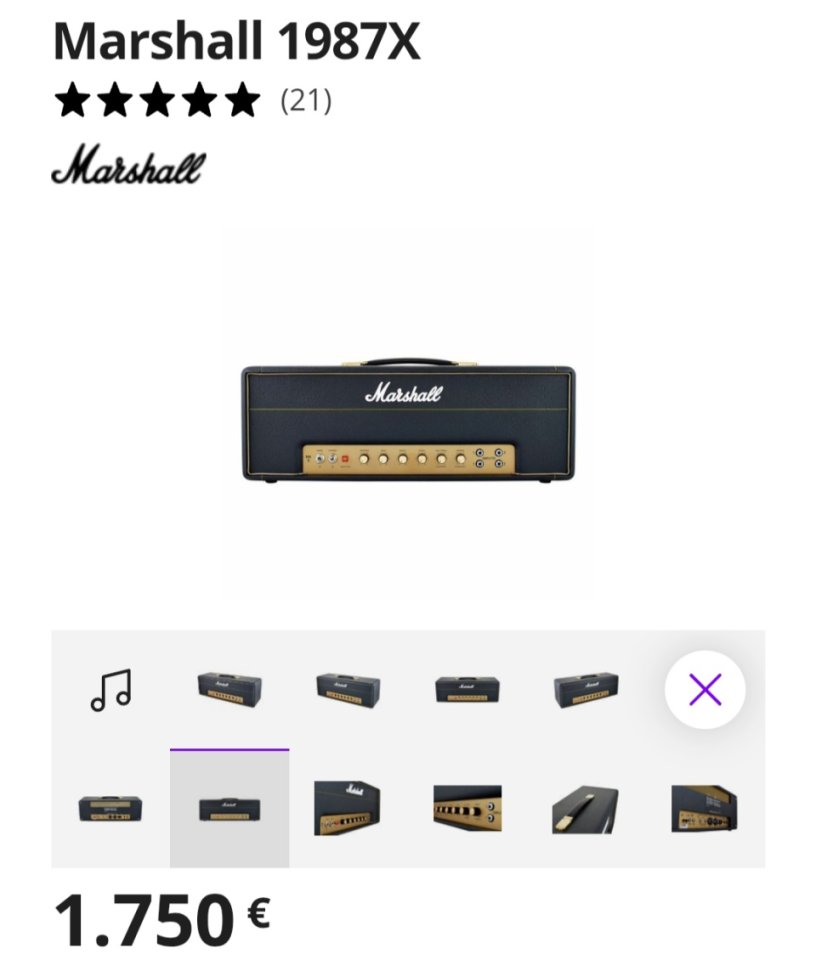Image resolution: width=816 pixels, height=960 pixels.
Task: Close the image gallery with the X
Action: pyautogui.click(x=707, y=687)
